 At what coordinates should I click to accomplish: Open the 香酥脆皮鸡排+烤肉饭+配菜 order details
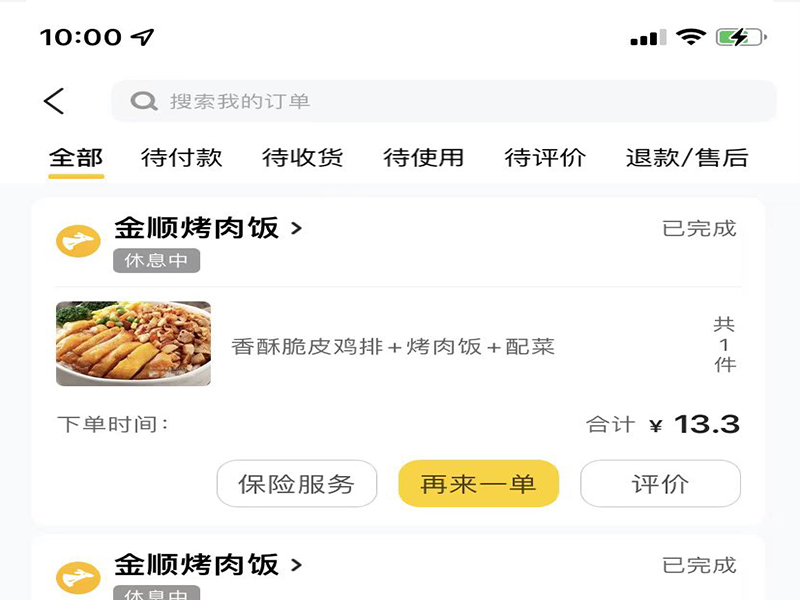click(x=392, y=347)
